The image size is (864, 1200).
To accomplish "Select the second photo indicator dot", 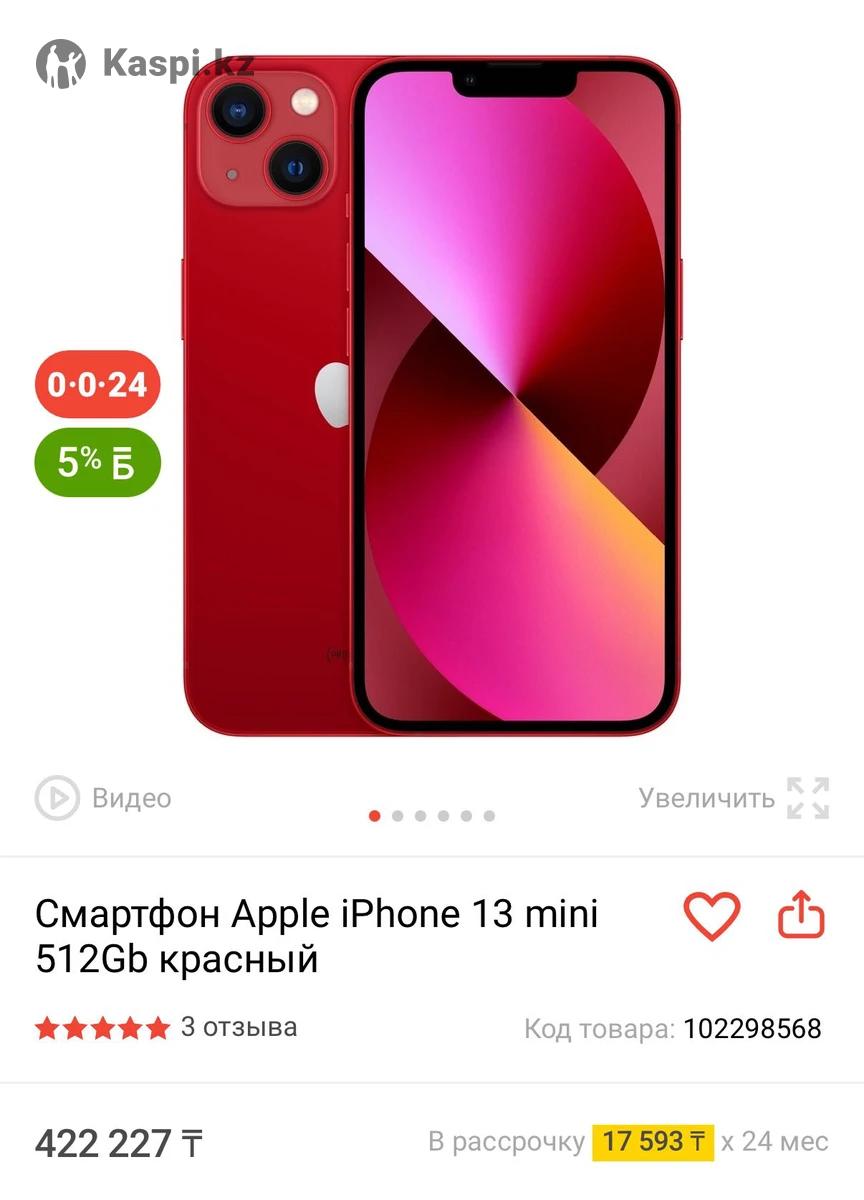I will (398, 816).
